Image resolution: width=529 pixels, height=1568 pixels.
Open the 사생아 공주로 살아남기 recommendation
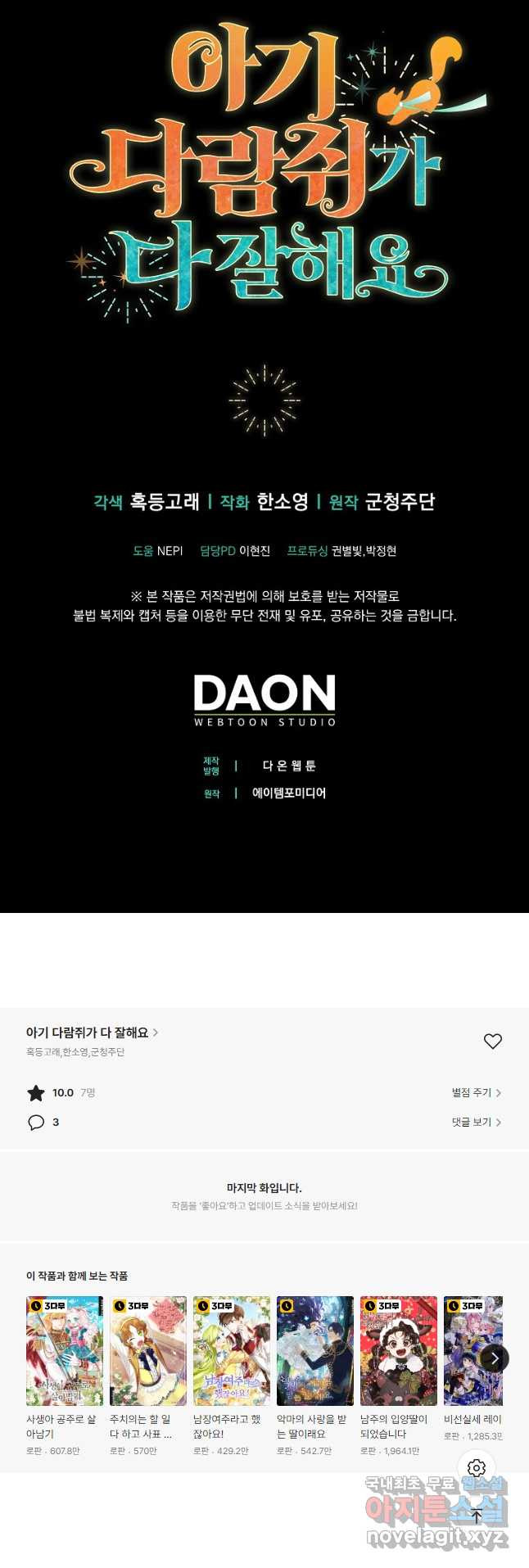pyautogui.click(x=65, y=1351)
